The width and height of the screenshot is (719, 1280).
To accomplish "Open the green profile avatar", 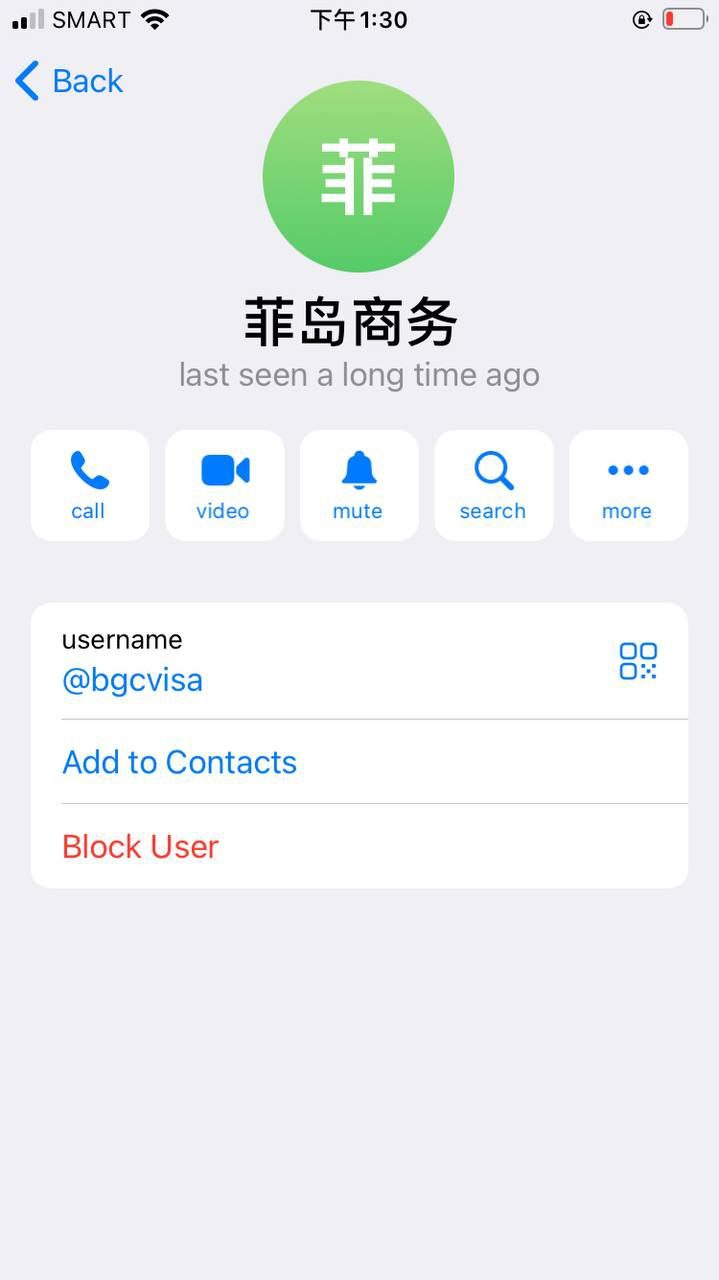I will coord(358,176).
